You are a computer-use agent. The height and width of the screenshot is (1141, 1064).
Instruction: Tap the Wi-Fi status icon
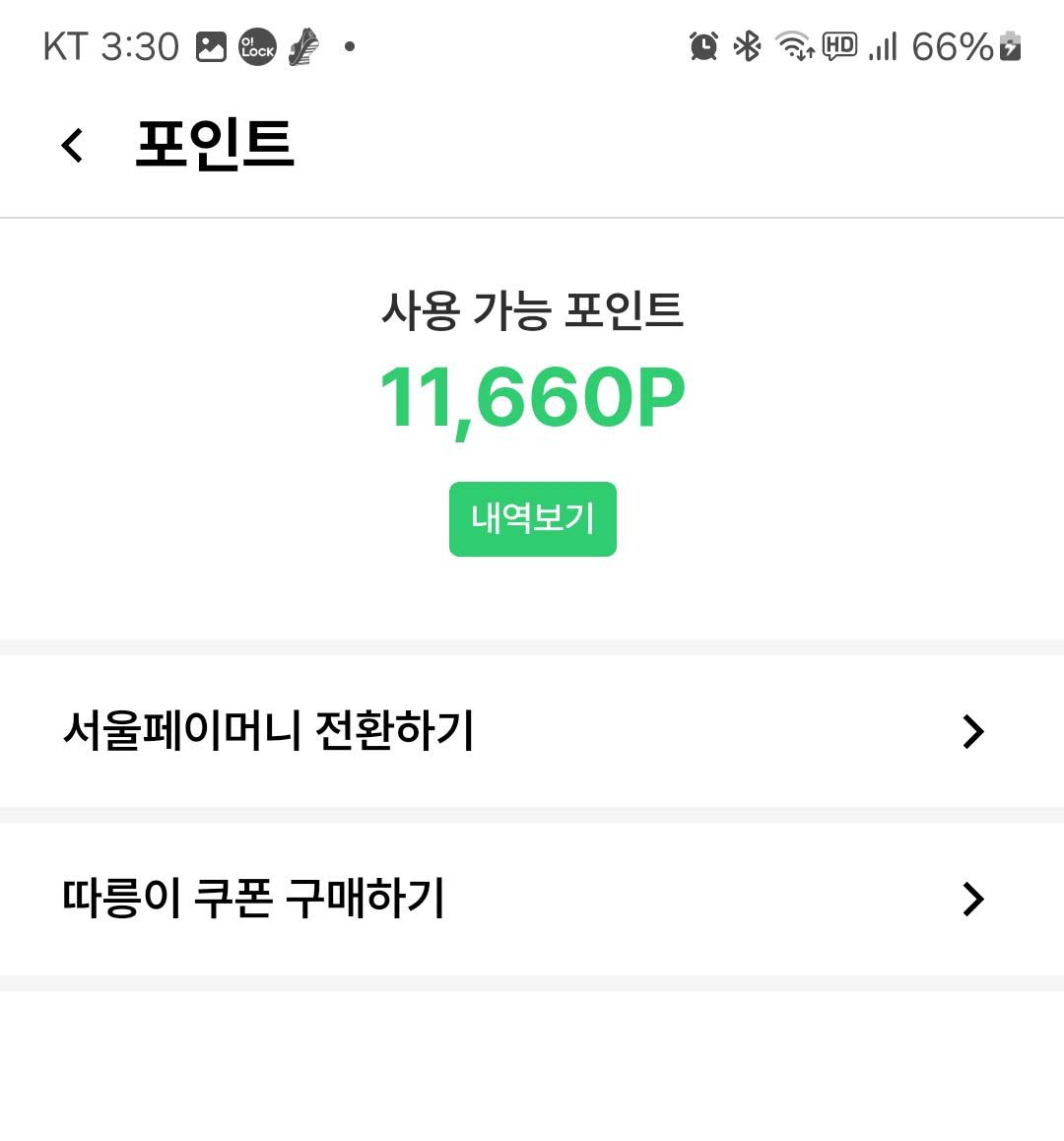point(794,45)
